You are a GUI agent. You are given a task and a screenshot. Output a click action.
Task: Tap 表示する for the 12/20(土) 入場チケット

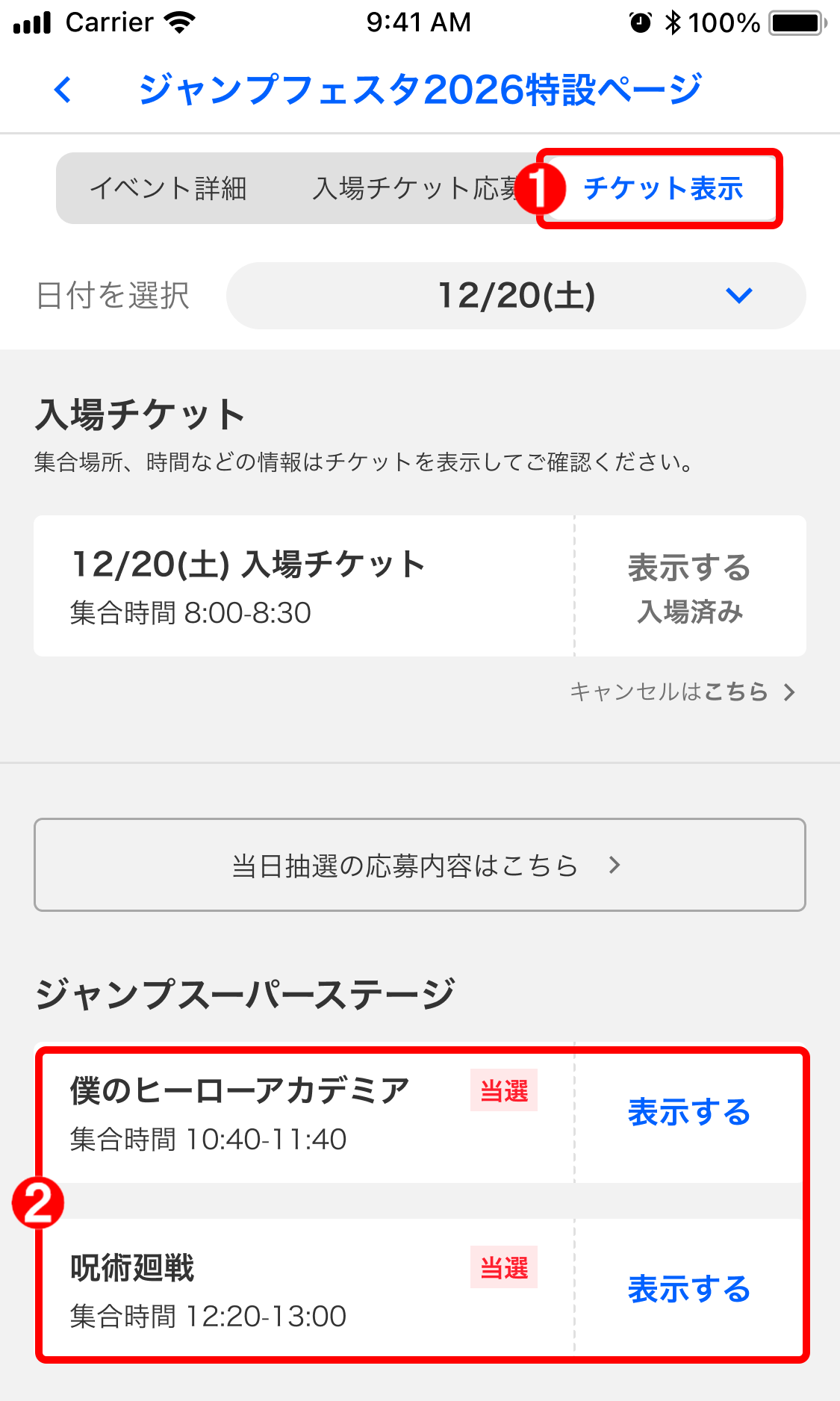(689, 569)
